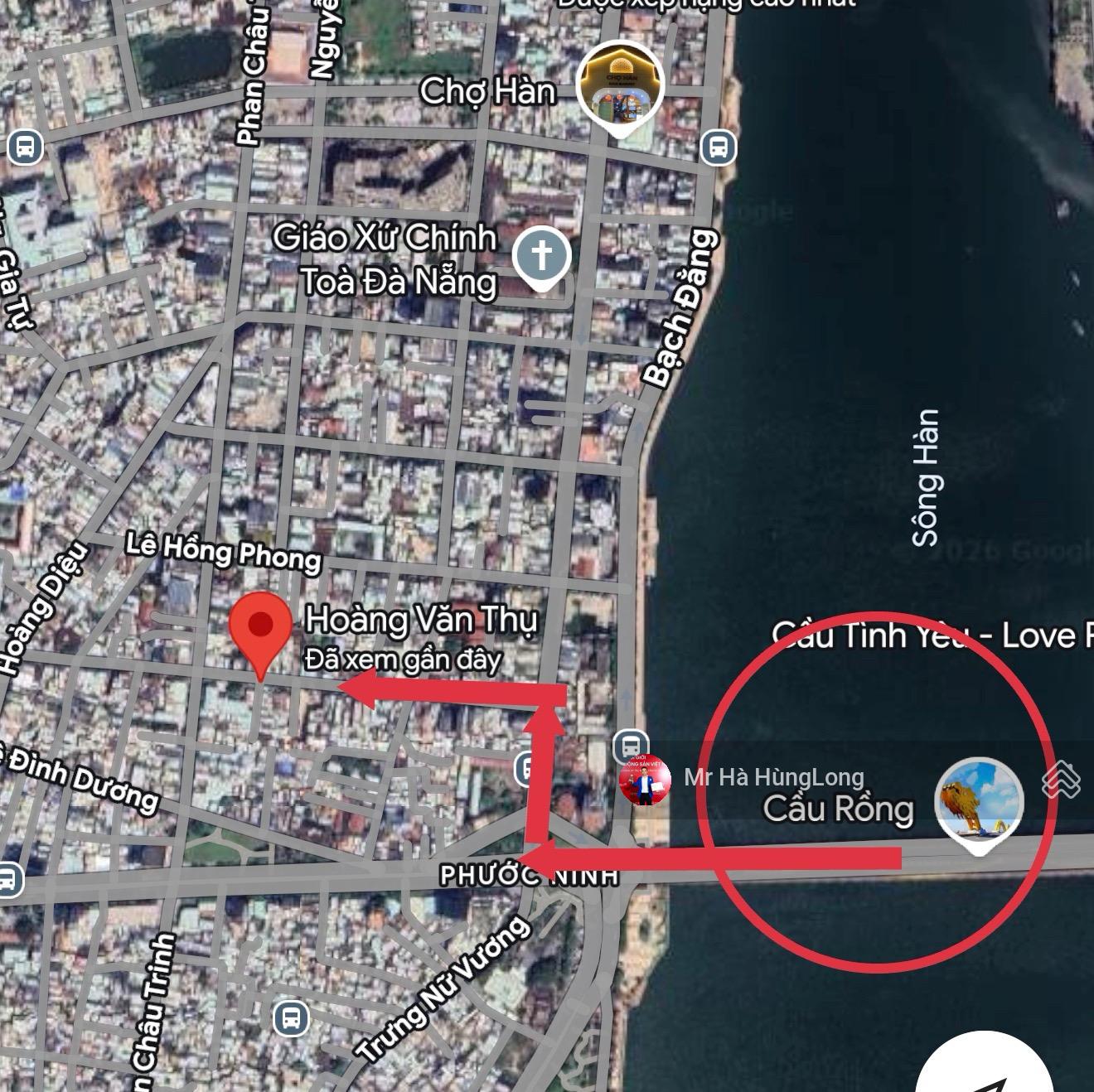Tap the bus stop on Bạch Đằng near Chợ Hàn
1094x1092 pixels.
pyautogui.click(x=718, y=147)
